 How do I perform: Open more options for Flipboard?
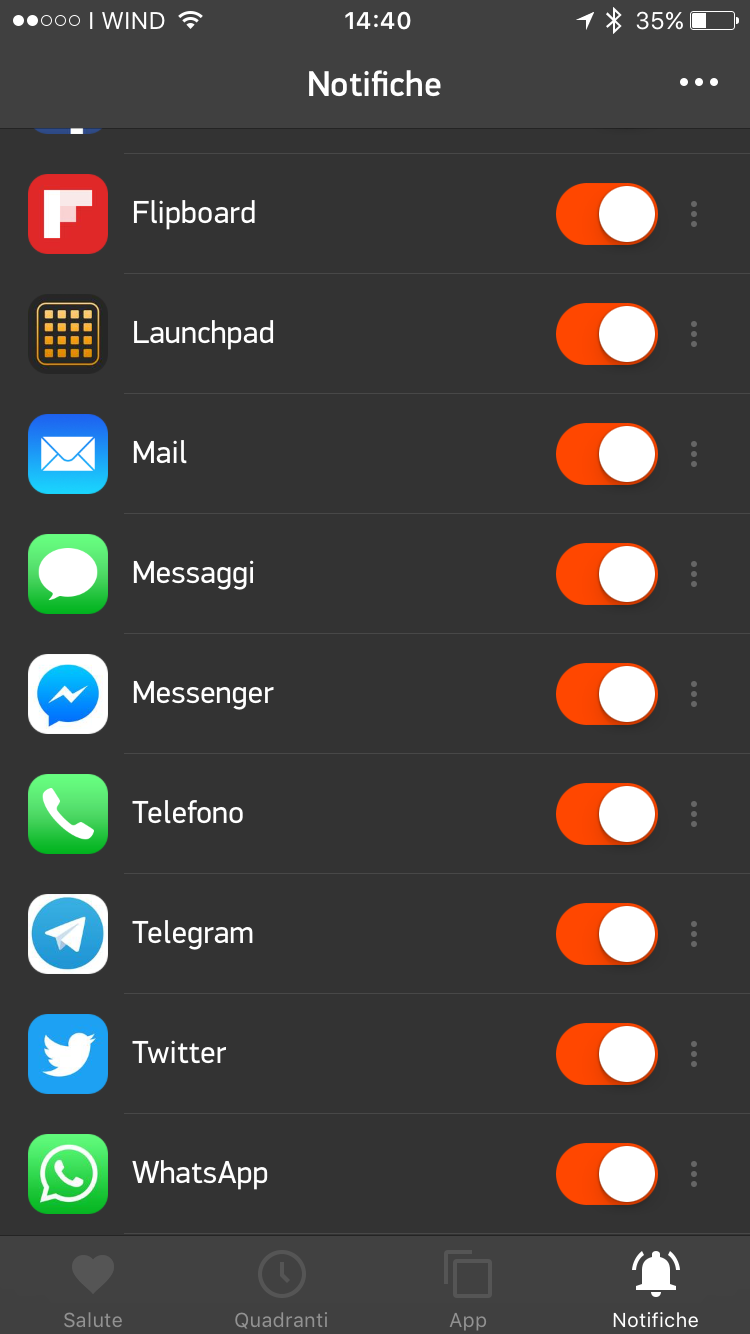coord(694,214)
